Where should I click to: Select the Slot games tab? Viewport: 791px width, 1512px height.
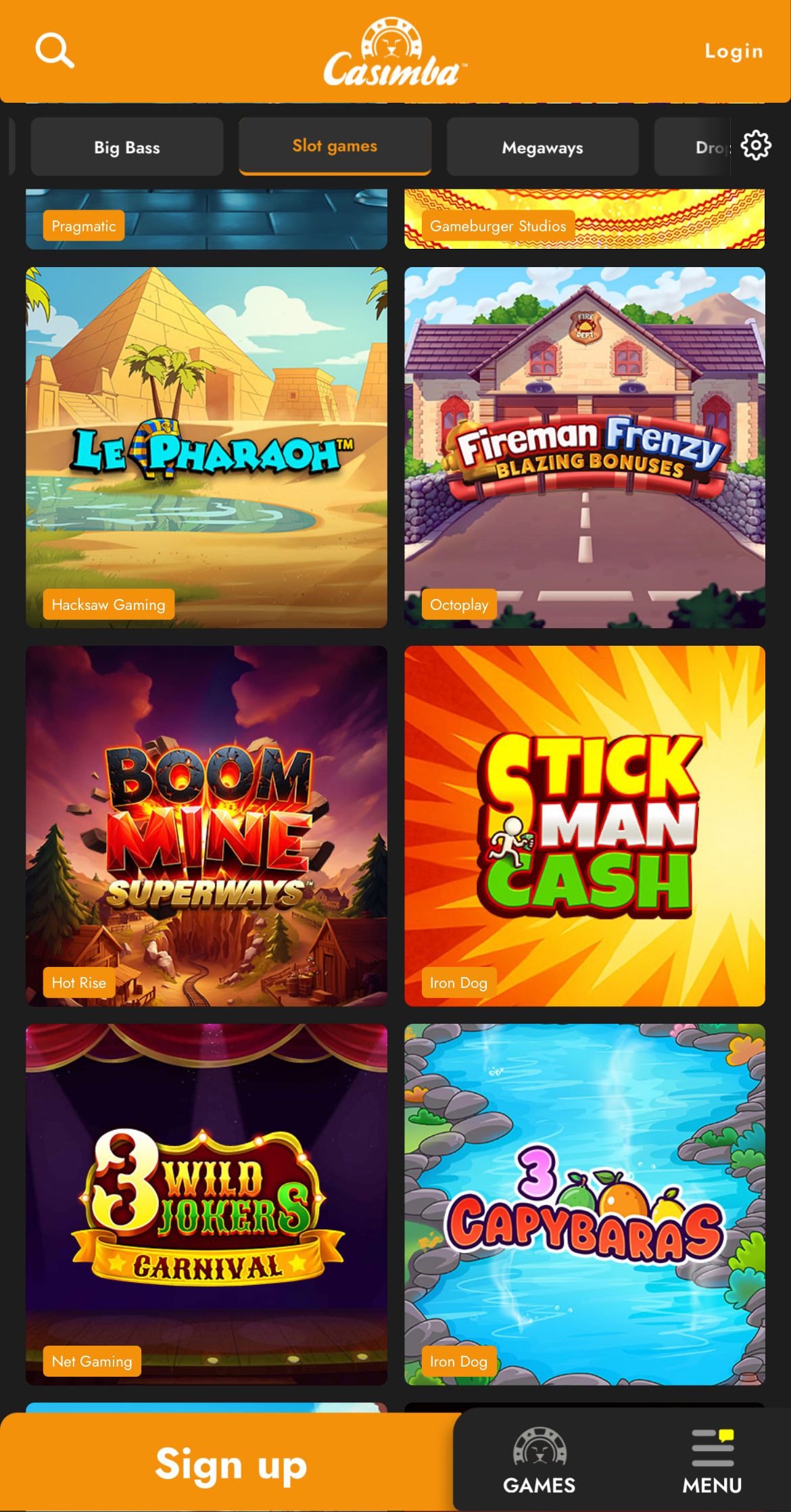(335, 146)
